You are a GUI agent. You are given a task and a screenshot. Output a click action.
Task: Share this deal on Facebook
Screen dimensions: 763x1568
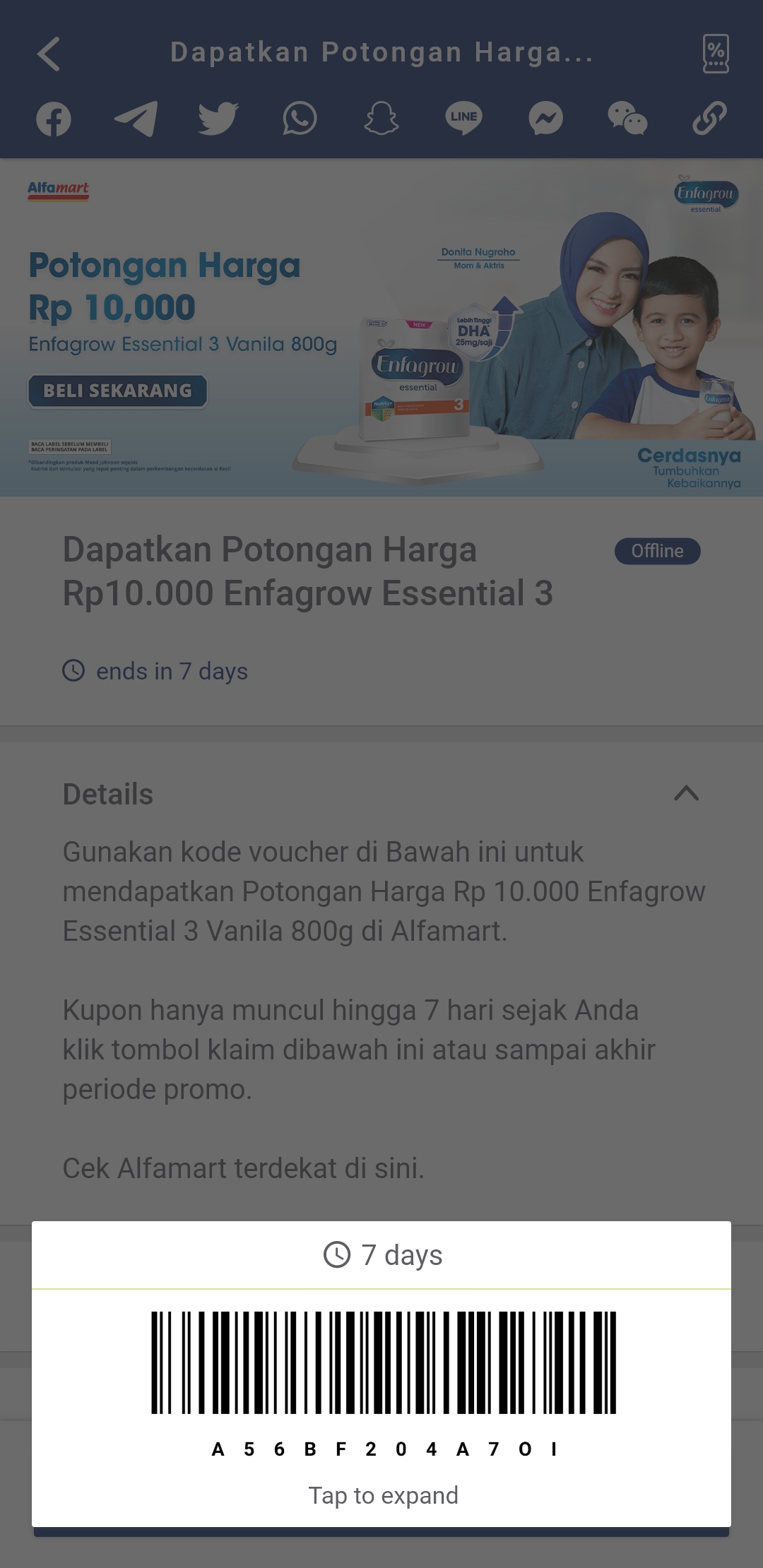click(54, 119)
